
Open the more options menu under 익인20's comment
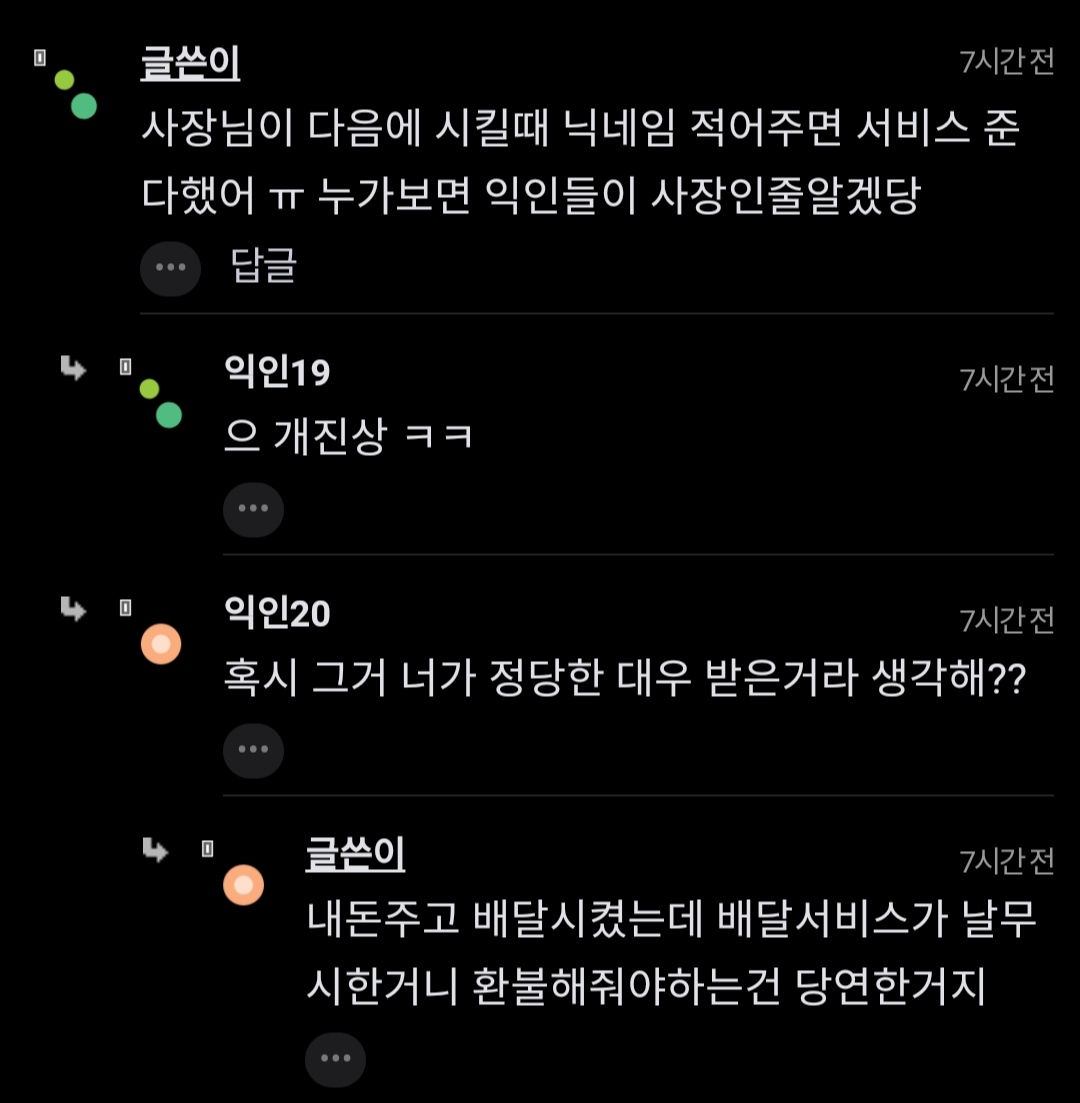(x=253, y=750)
